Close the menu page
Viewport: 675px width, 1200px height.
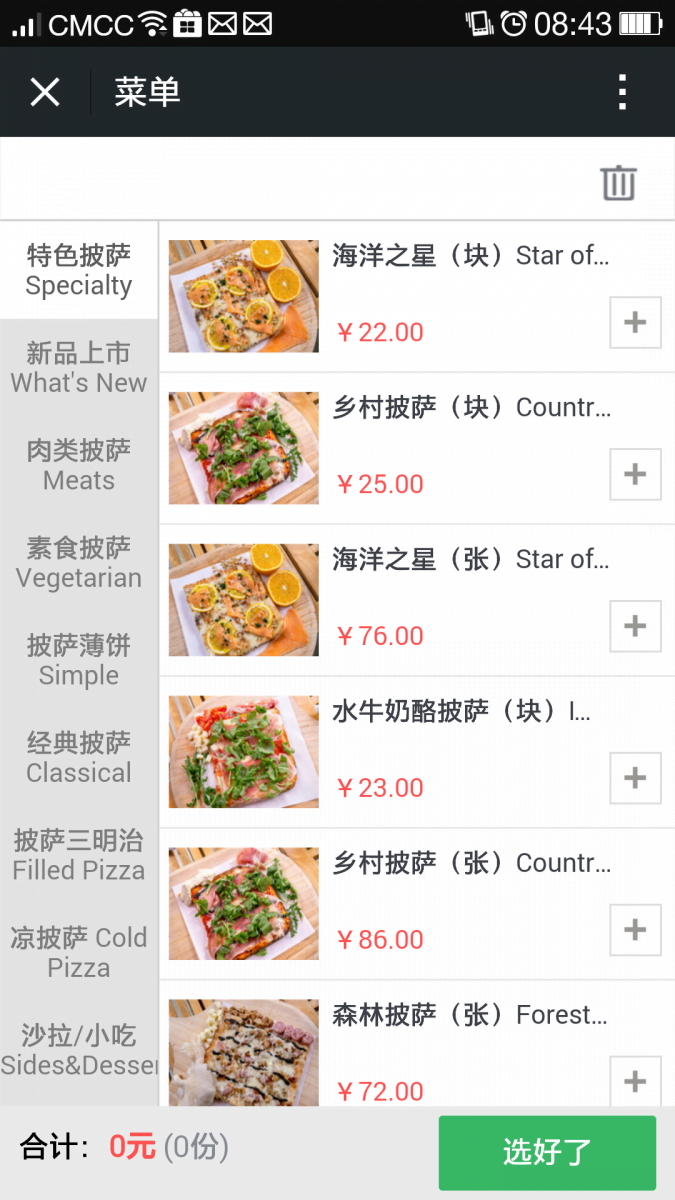pyautogui.click(x=45, y=92)
